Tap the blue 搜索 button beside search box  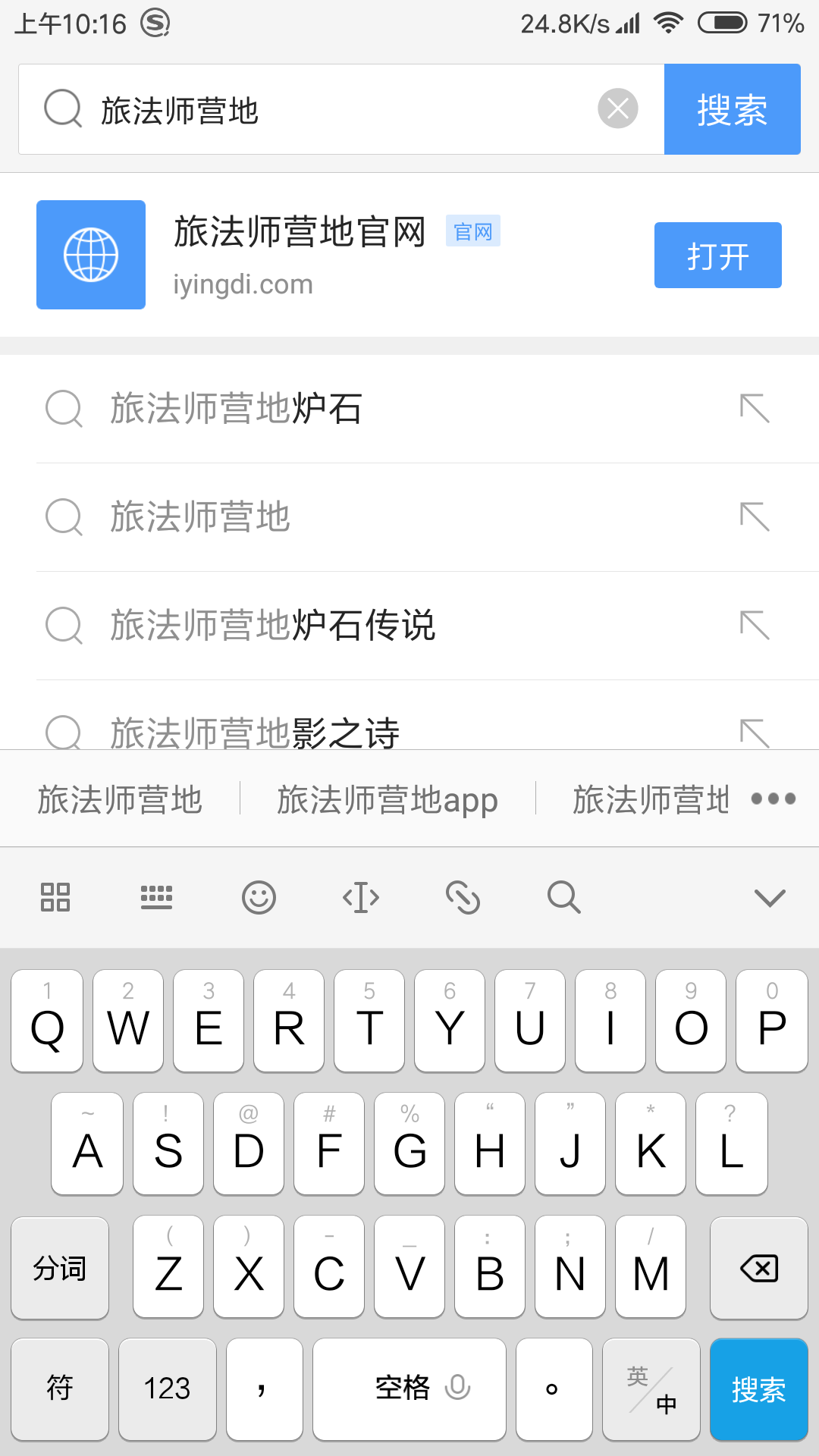[732, 109]
